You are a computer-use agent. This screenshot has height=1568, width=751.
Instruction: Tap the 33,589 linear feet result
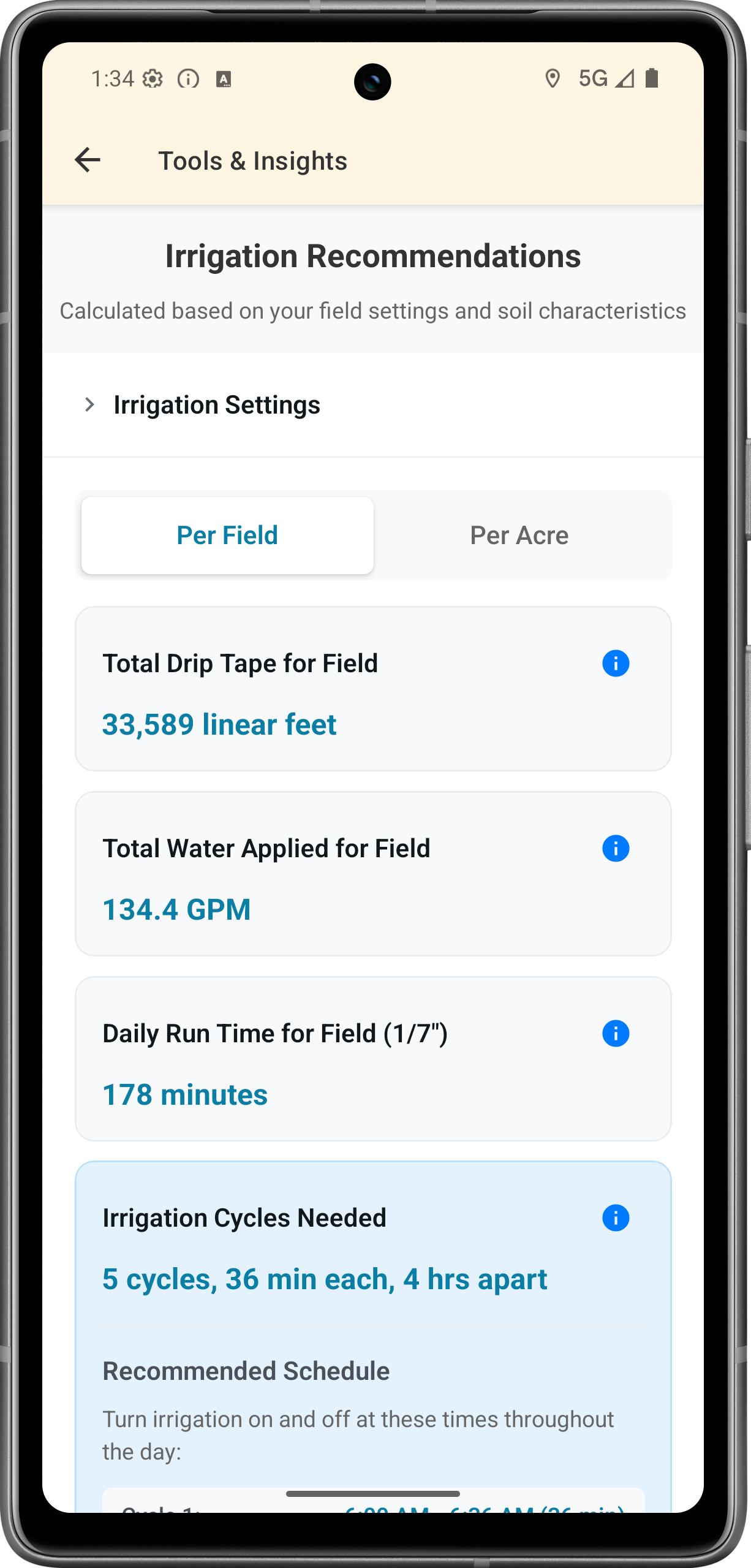coord(219,724)
